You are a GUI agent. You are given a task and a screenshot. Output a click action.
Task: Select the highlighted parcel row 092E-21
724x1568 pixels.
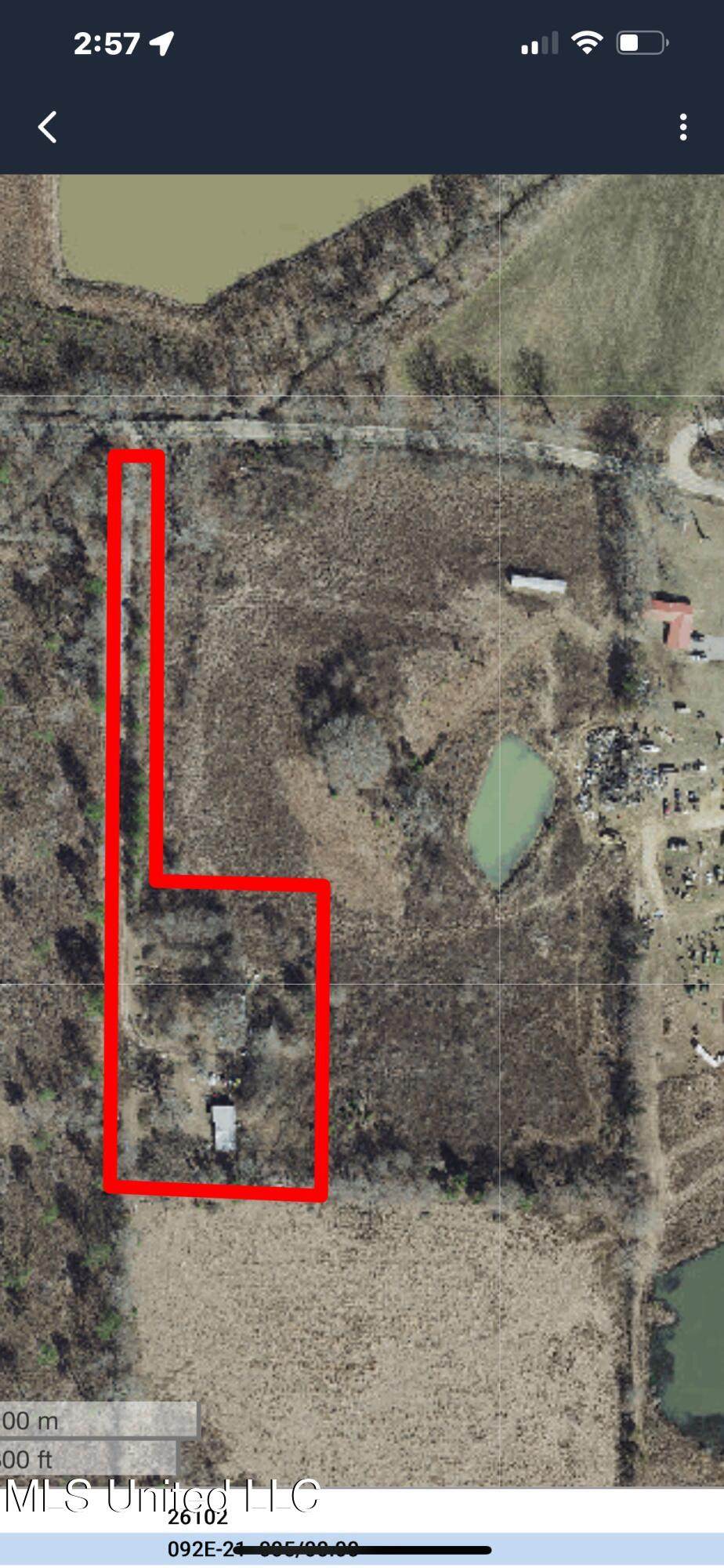360,1548
